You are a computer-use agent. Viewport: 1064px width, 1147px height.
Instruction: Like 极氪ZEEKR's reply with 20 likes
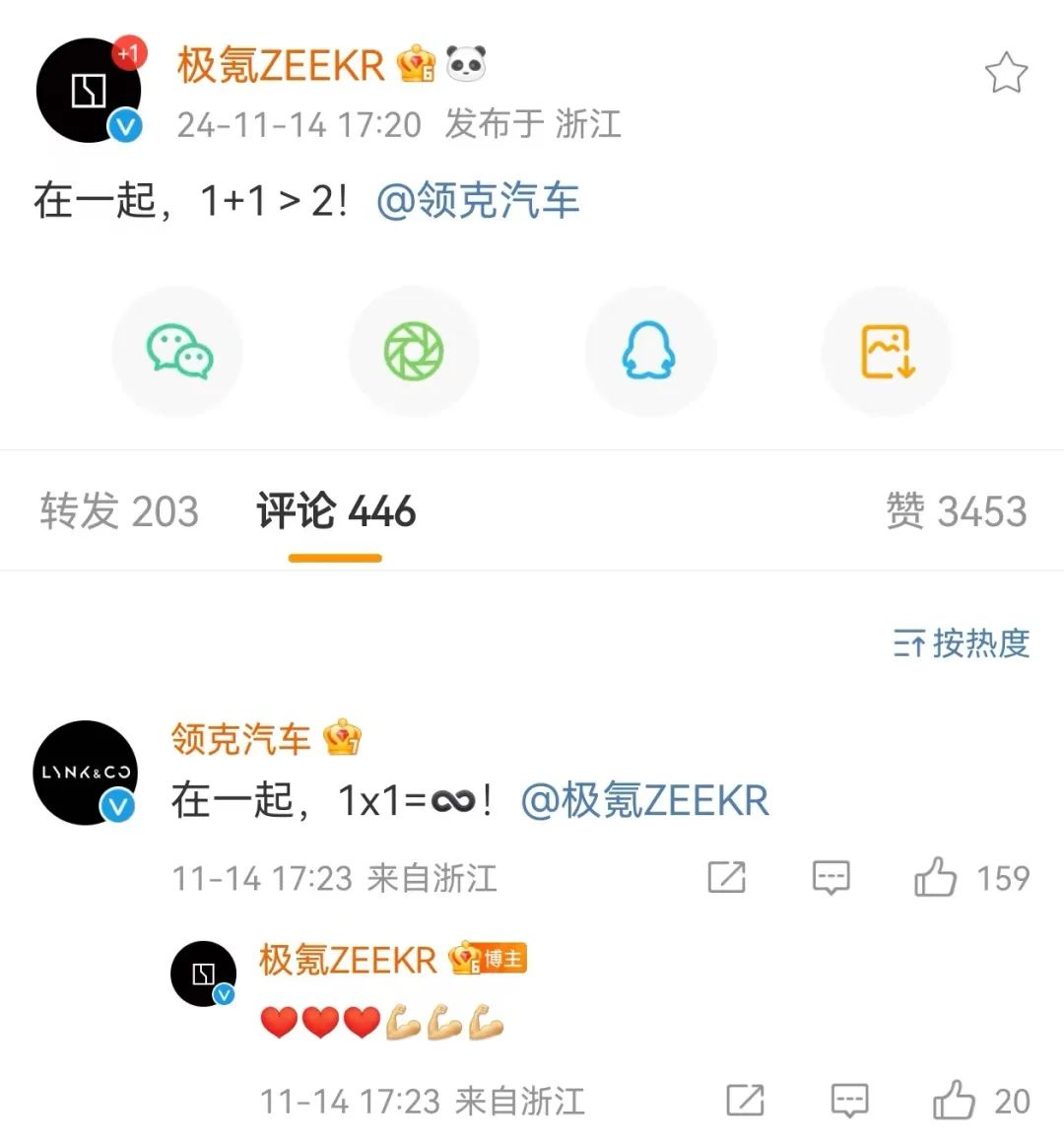click(954, 1101)
